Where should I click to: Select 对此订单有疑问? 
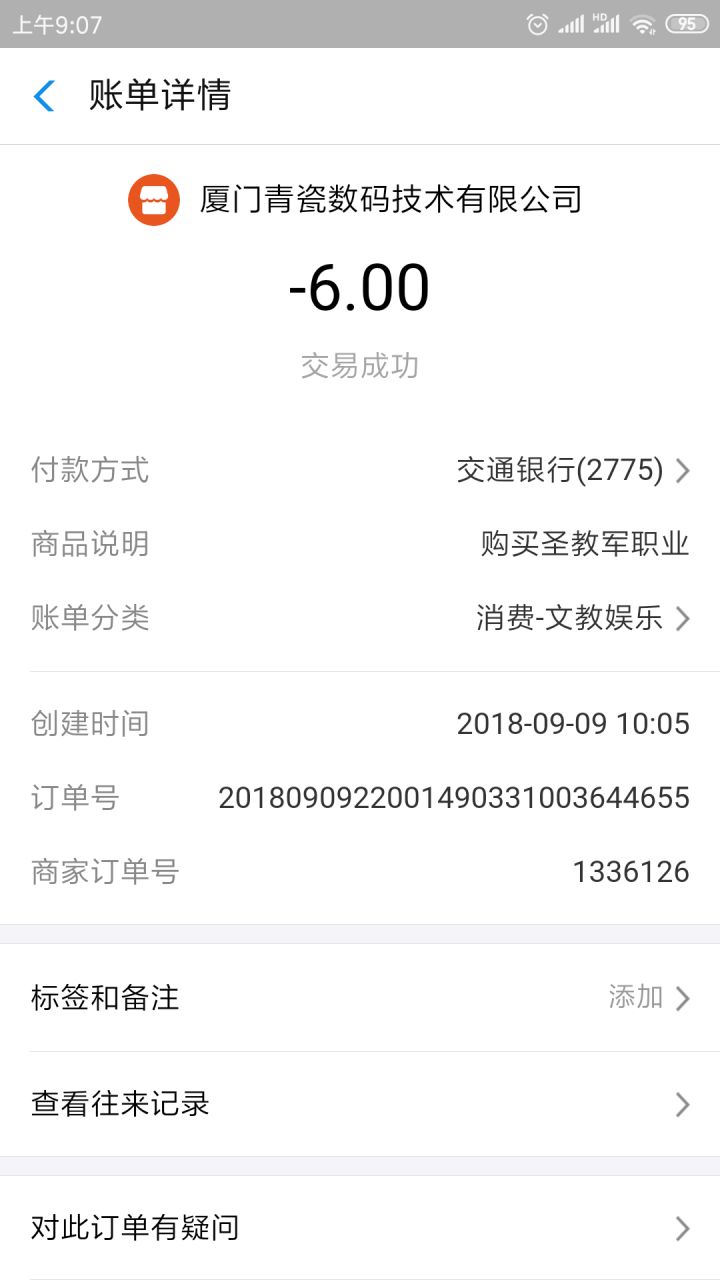coord(360,1228)
